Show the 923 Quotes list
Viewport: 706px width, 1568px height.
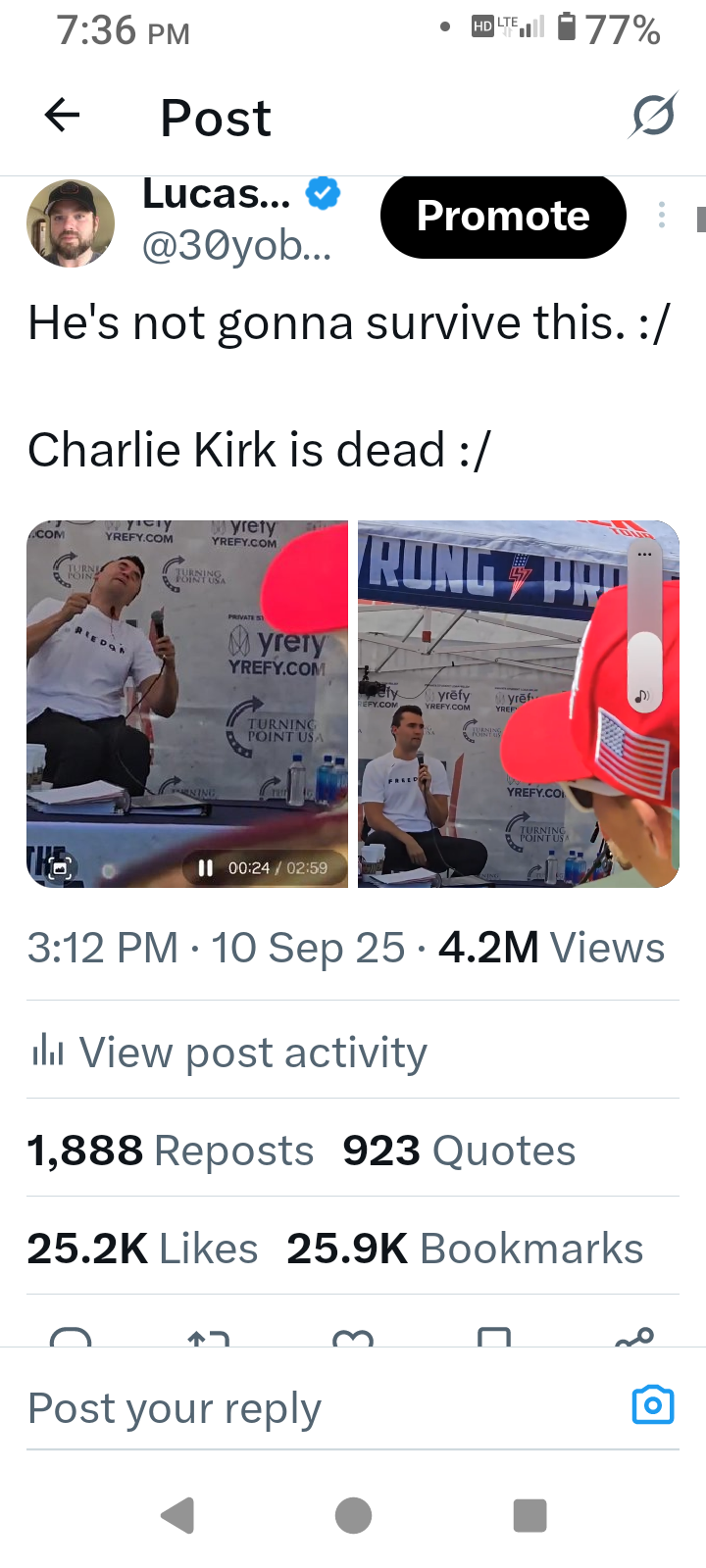click(459, 1151)
